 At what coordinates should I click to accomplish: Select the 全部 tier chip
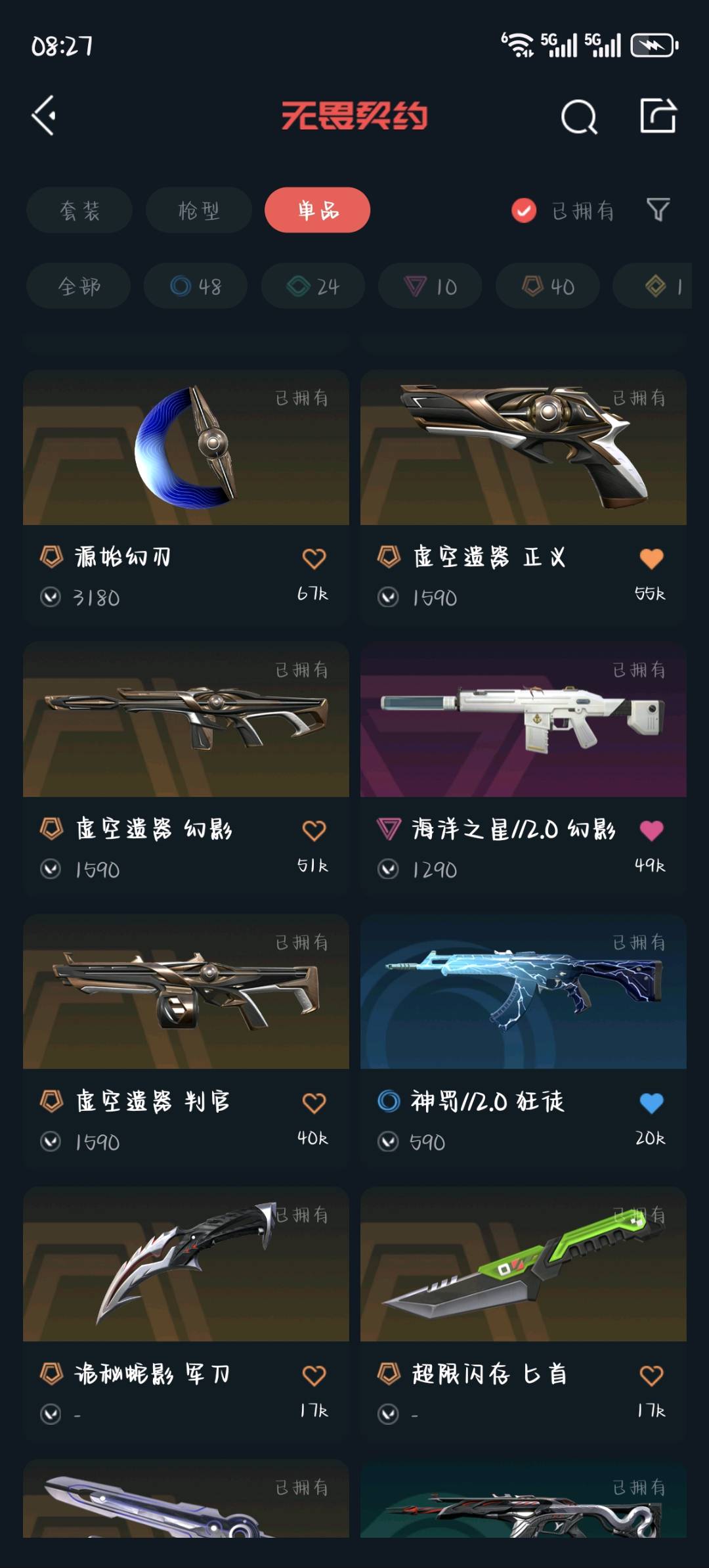click(x=79, y=286)
